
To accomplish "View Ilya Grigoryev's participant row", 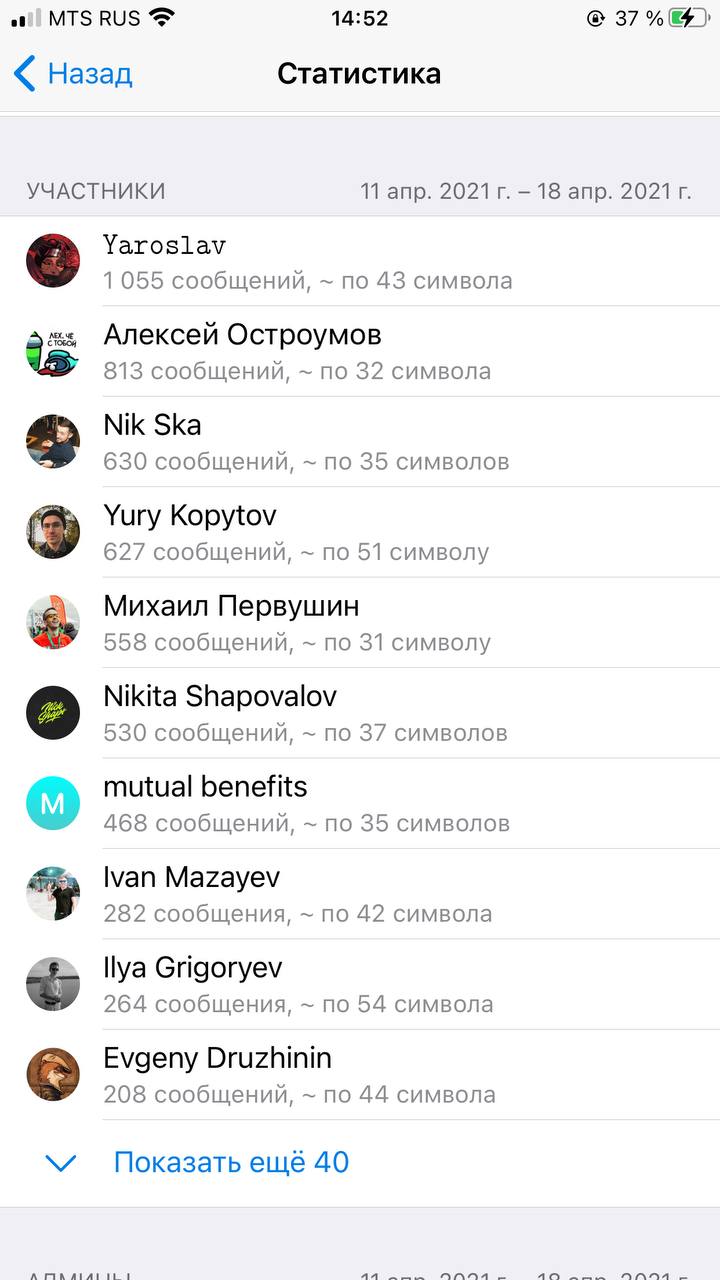I will (360, 985).
